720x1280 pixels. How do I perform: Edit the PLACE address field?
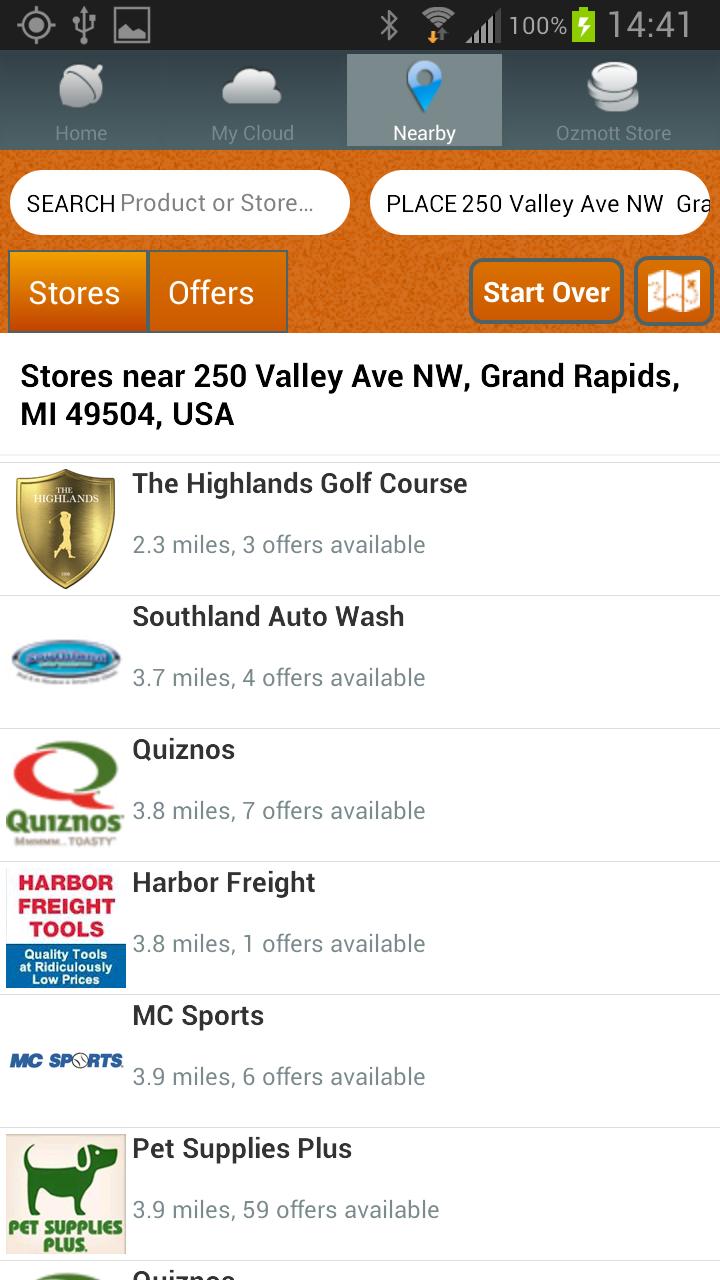pyautogui.click(x=540, y=203)
